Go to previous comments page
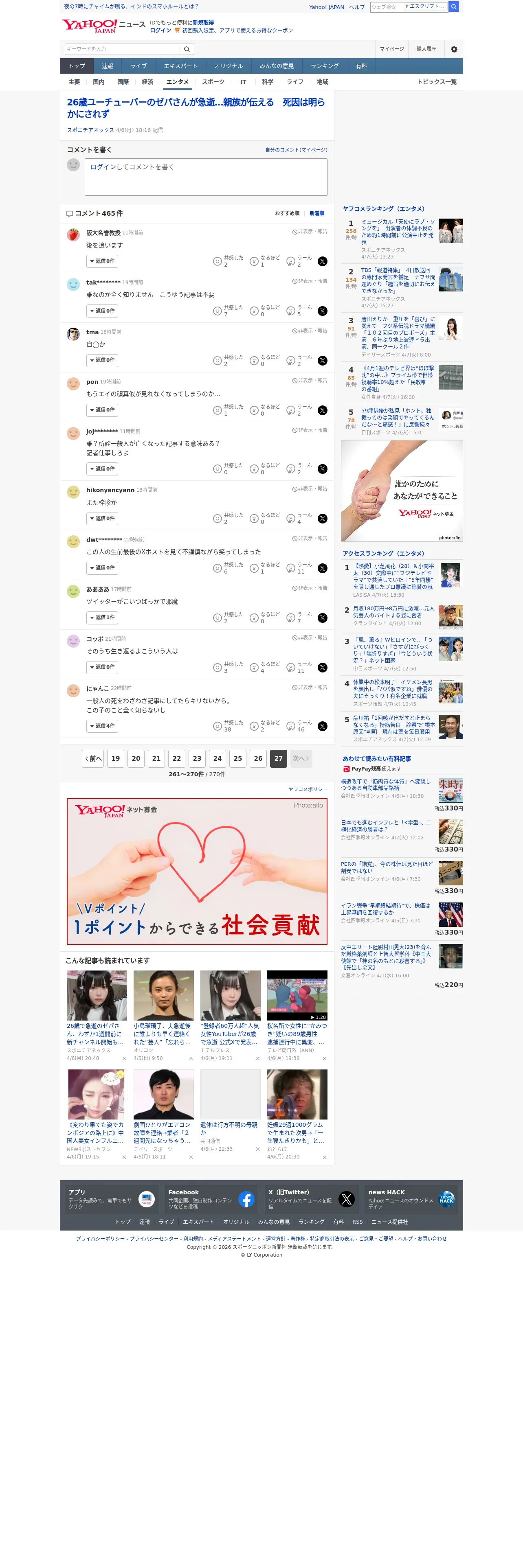Image resolution: width=523 pixels, height=1568 pixels. tap(93, 758)
